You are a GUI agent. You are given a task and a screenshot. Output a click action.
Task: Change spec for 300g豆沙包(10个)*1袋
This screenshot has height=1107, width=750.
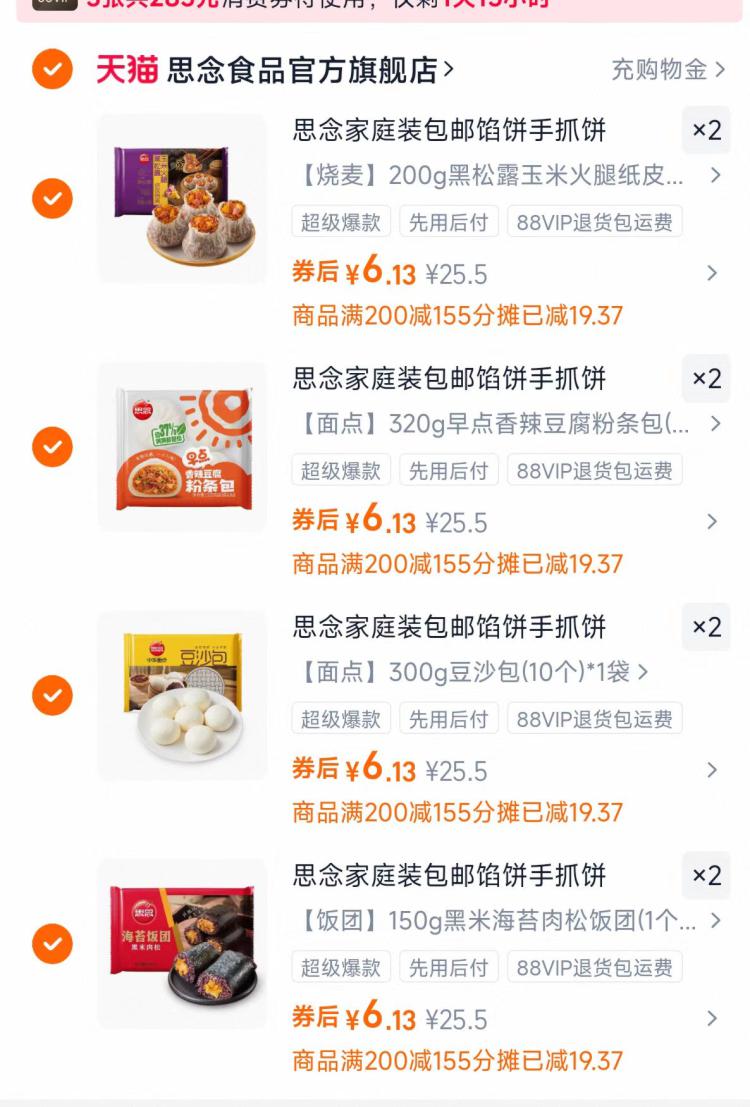472,672
